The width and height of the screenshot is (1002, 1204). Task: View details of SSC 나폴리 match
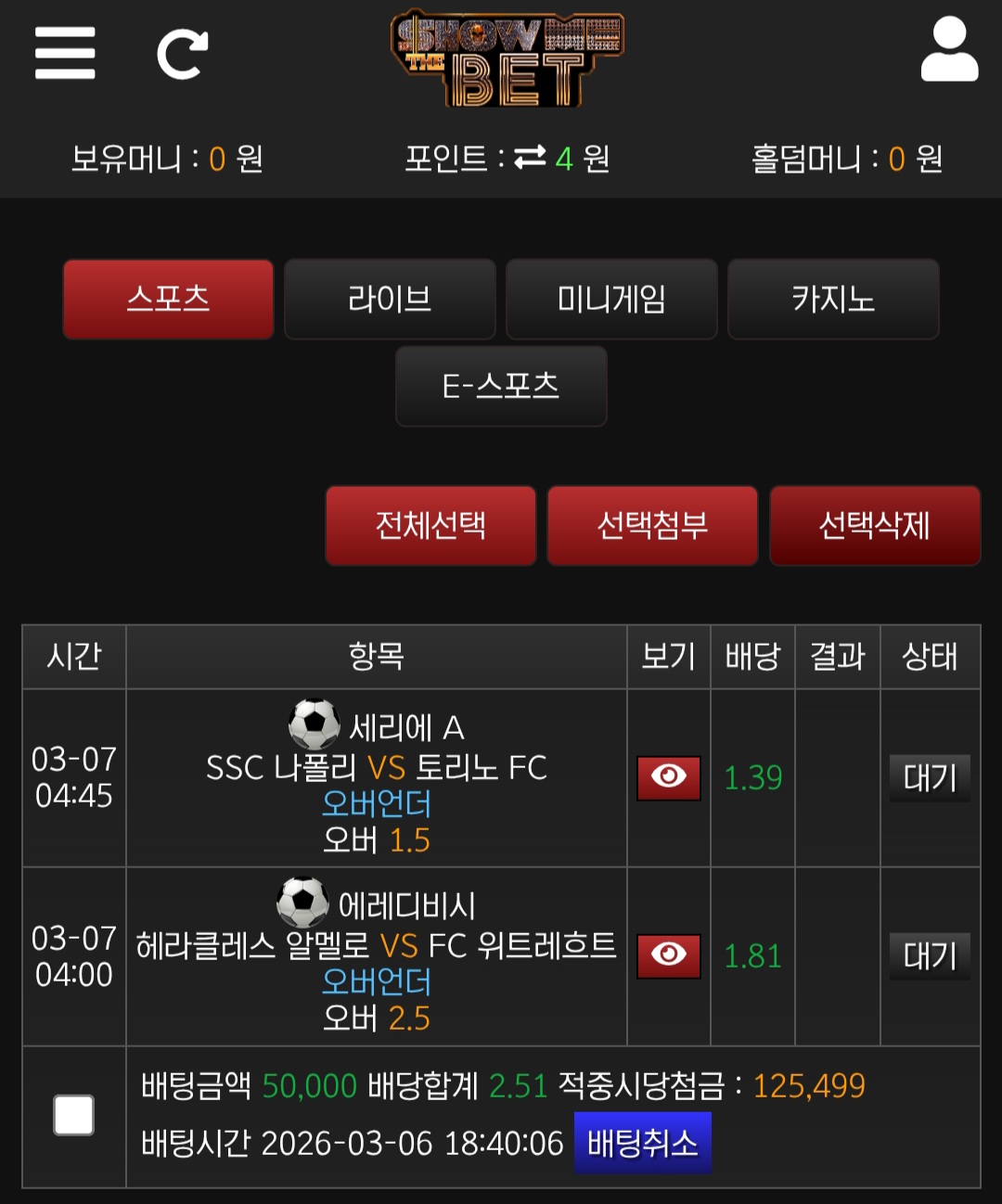click(668, 777)
